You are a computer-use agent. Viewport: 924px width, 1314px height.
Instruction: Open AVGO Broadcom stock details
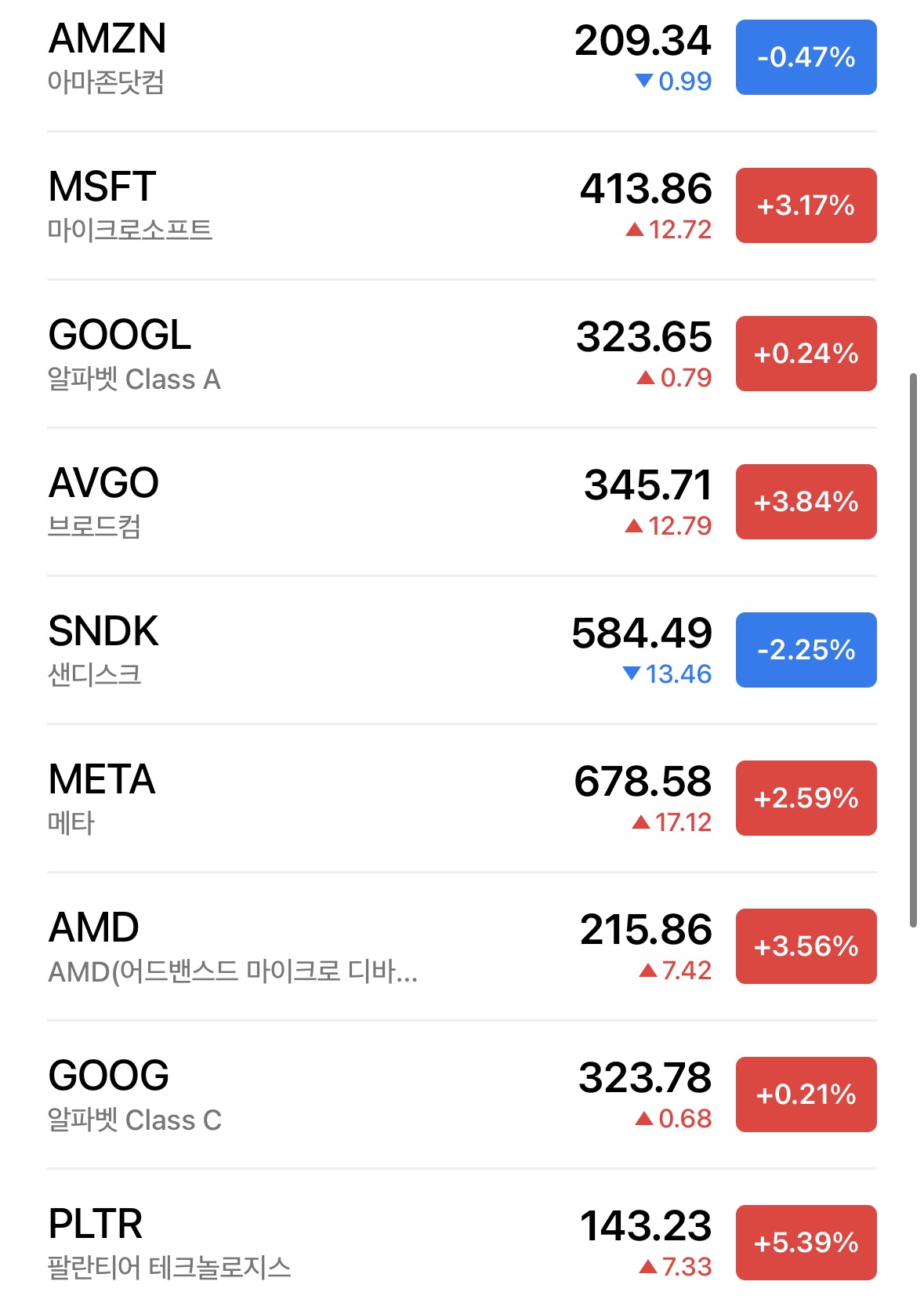(313, 503)
